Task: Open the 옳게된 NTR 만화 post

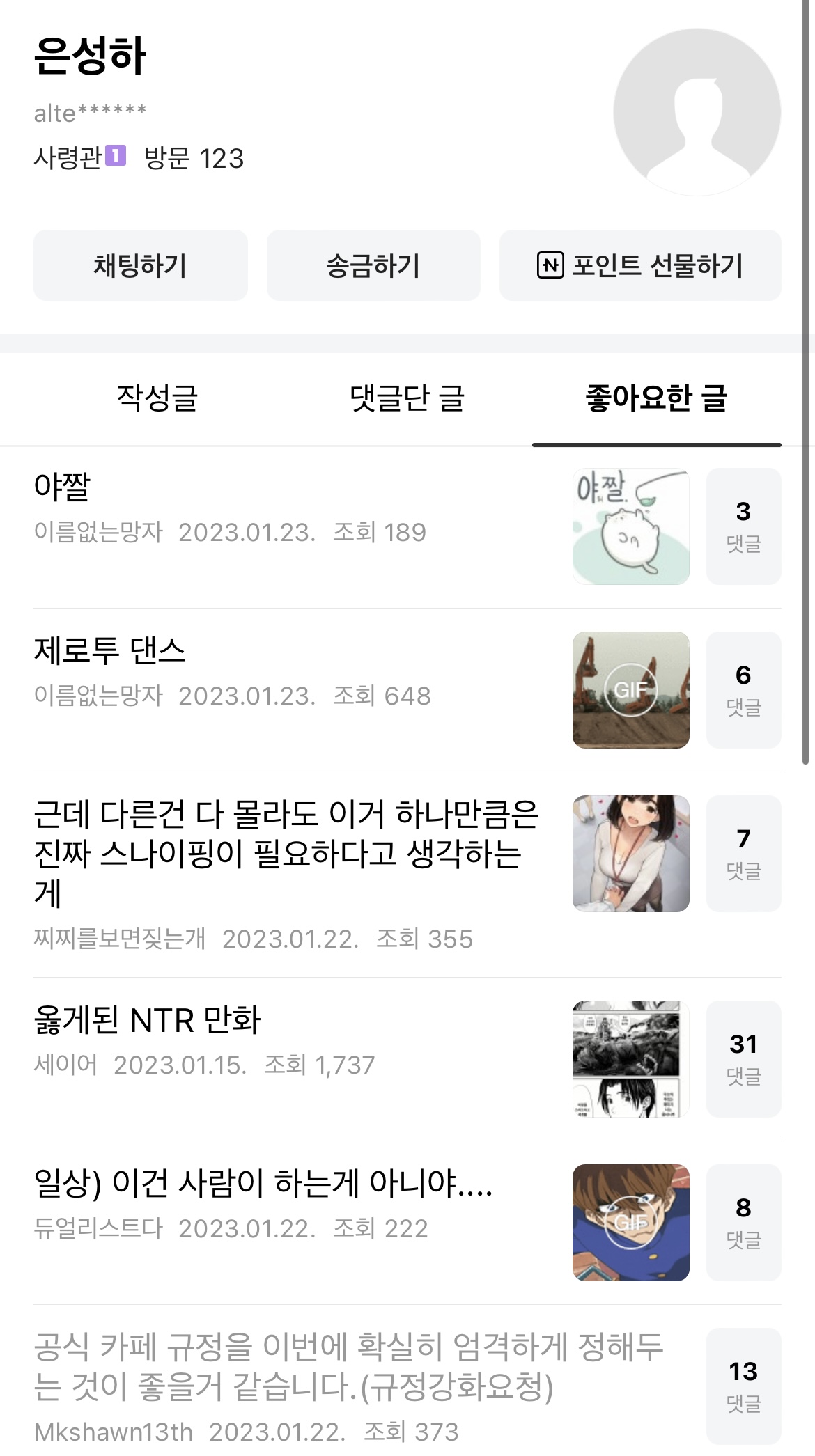Action: 147,1019
